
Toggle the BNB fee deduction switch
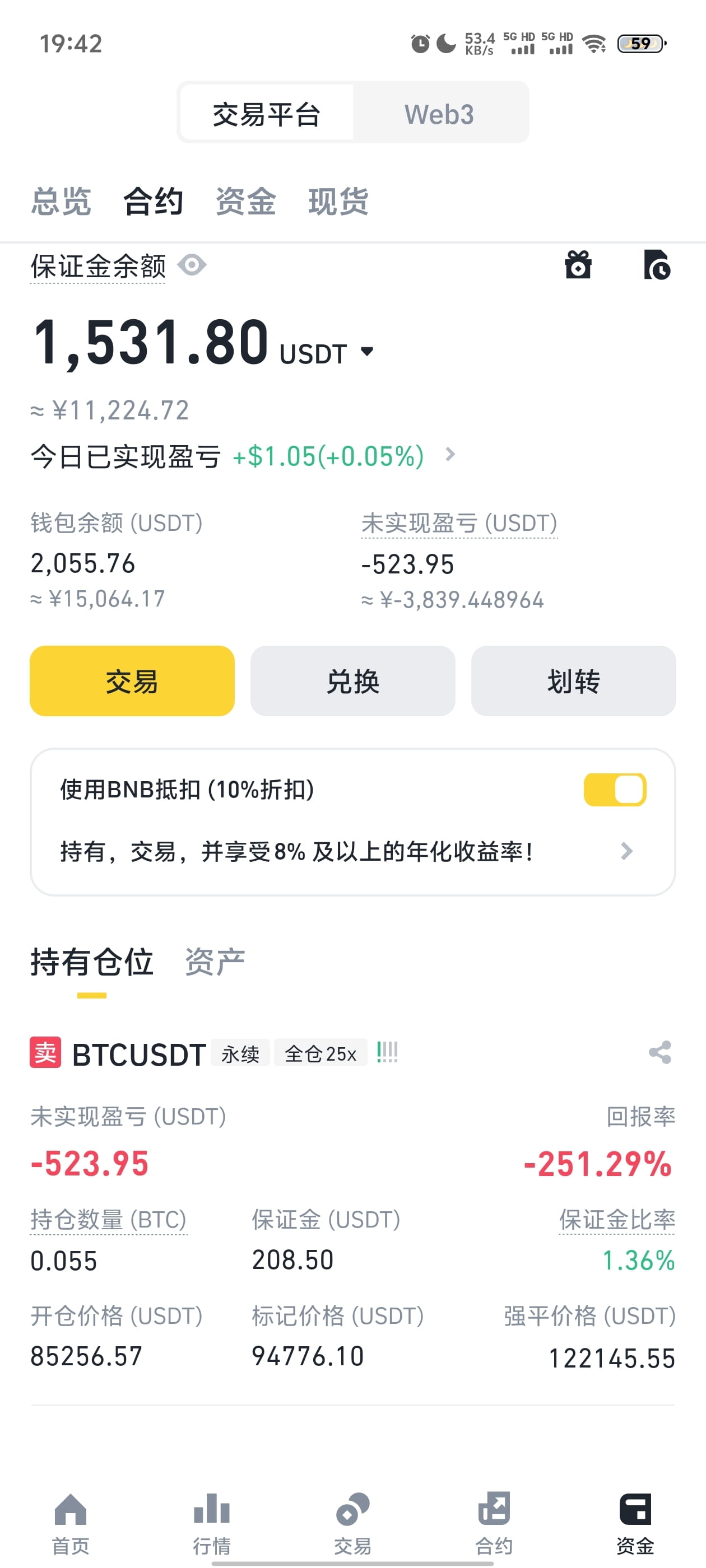(615, 790)
